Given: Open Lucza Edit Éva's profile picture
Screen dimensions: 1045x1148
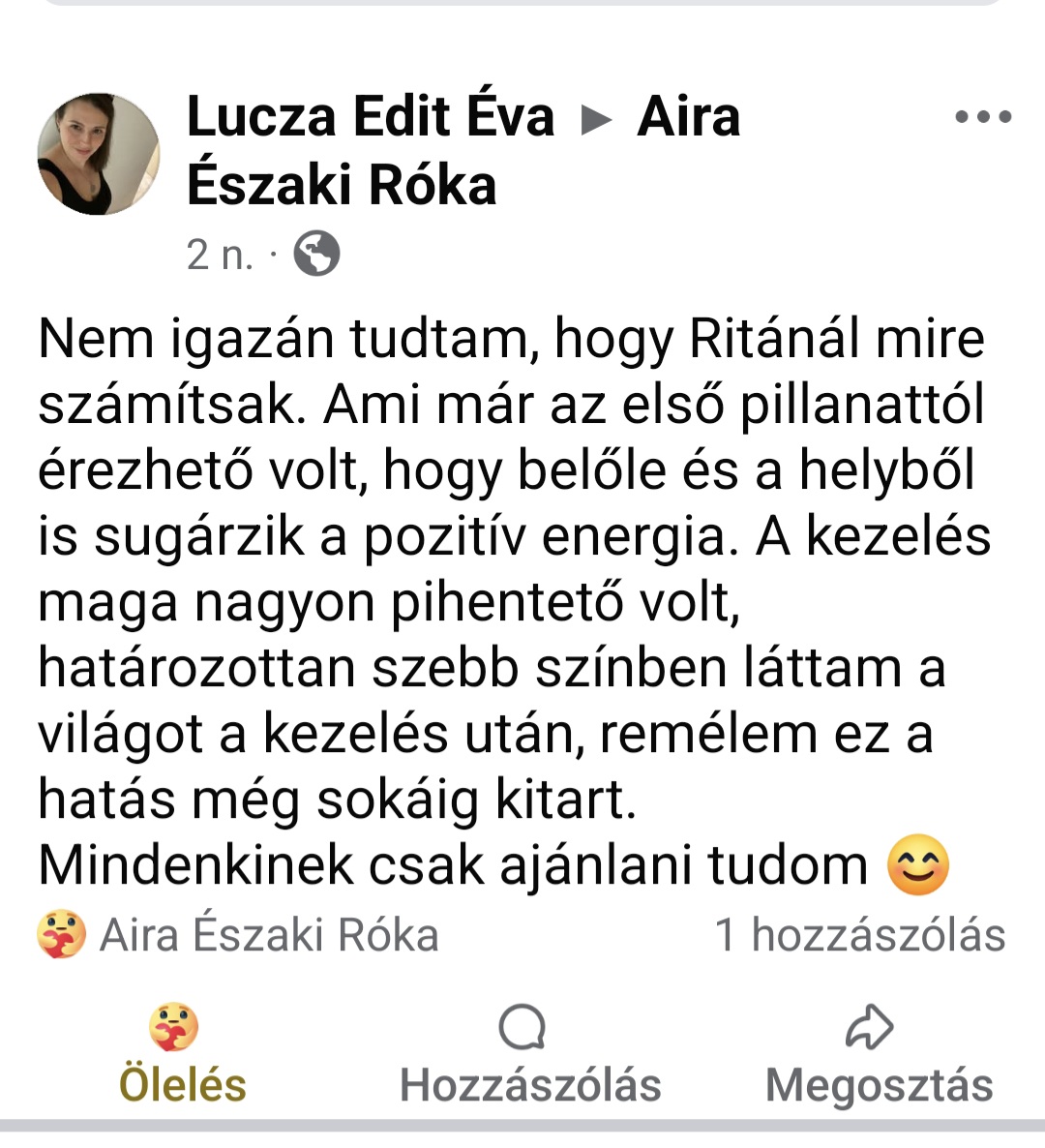Looking at the screenshot, I should (99, 155).
